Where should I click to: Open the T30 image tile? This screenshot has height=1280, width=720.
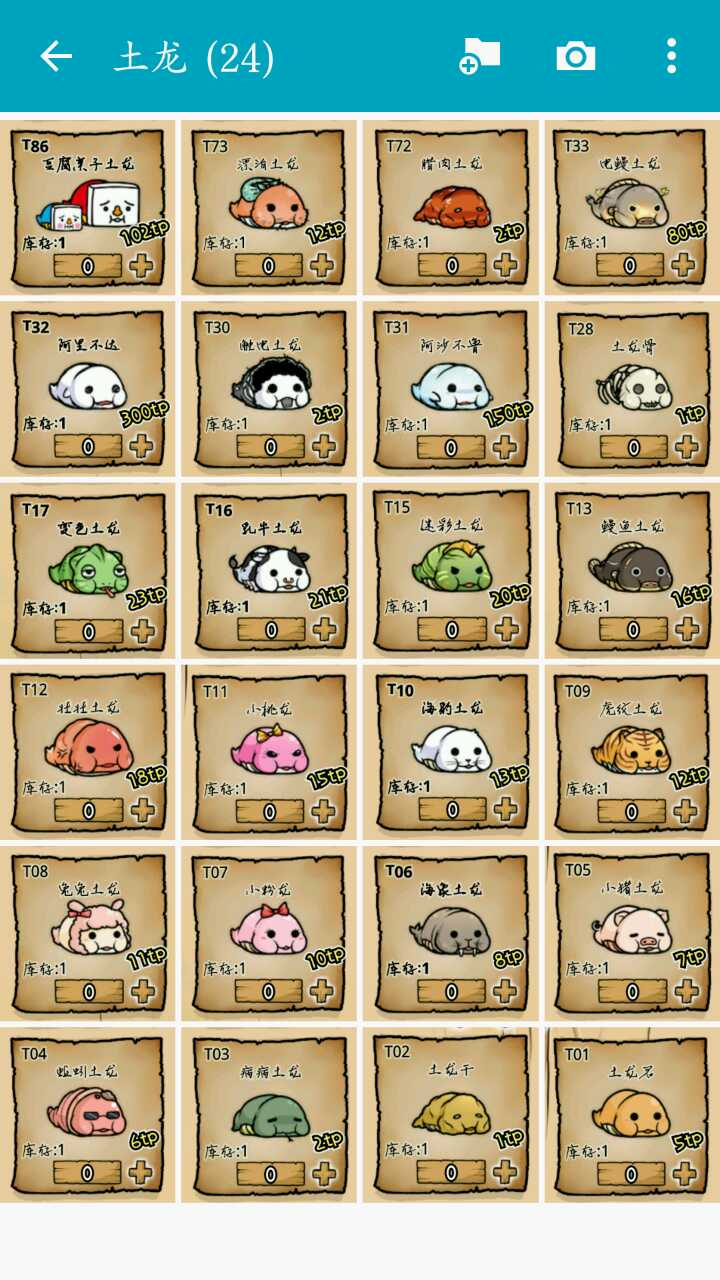click(269, 389)
